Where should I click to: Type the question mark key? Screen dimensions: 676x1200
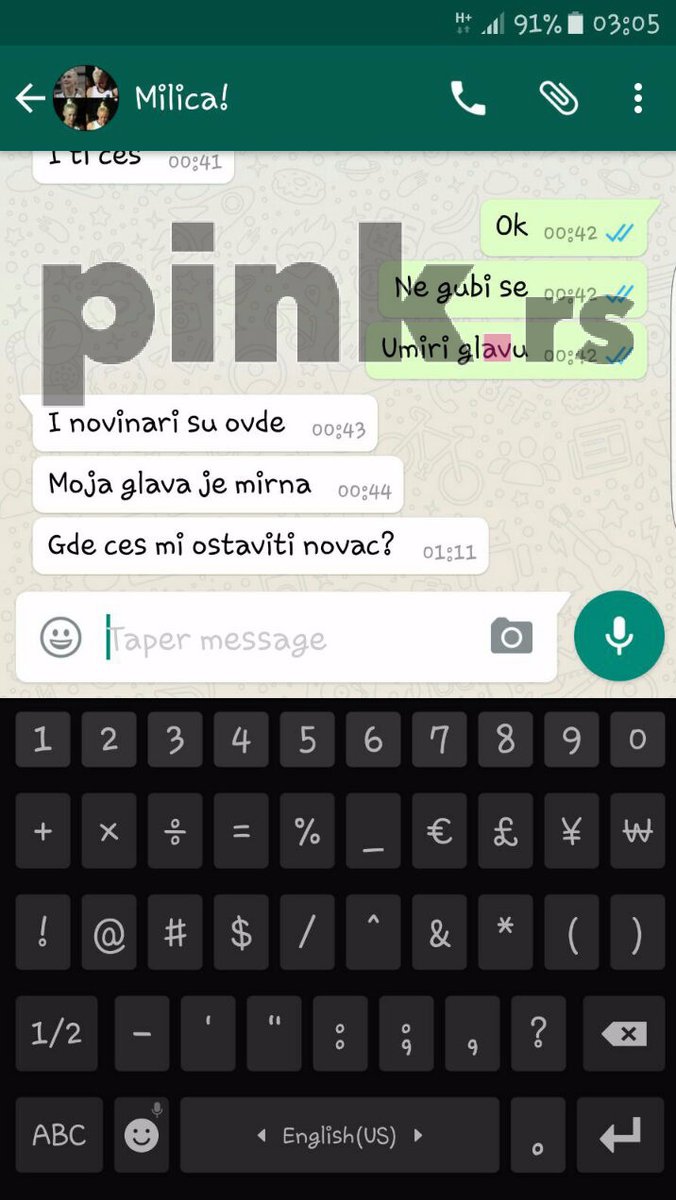click(x=539, y=1033)
